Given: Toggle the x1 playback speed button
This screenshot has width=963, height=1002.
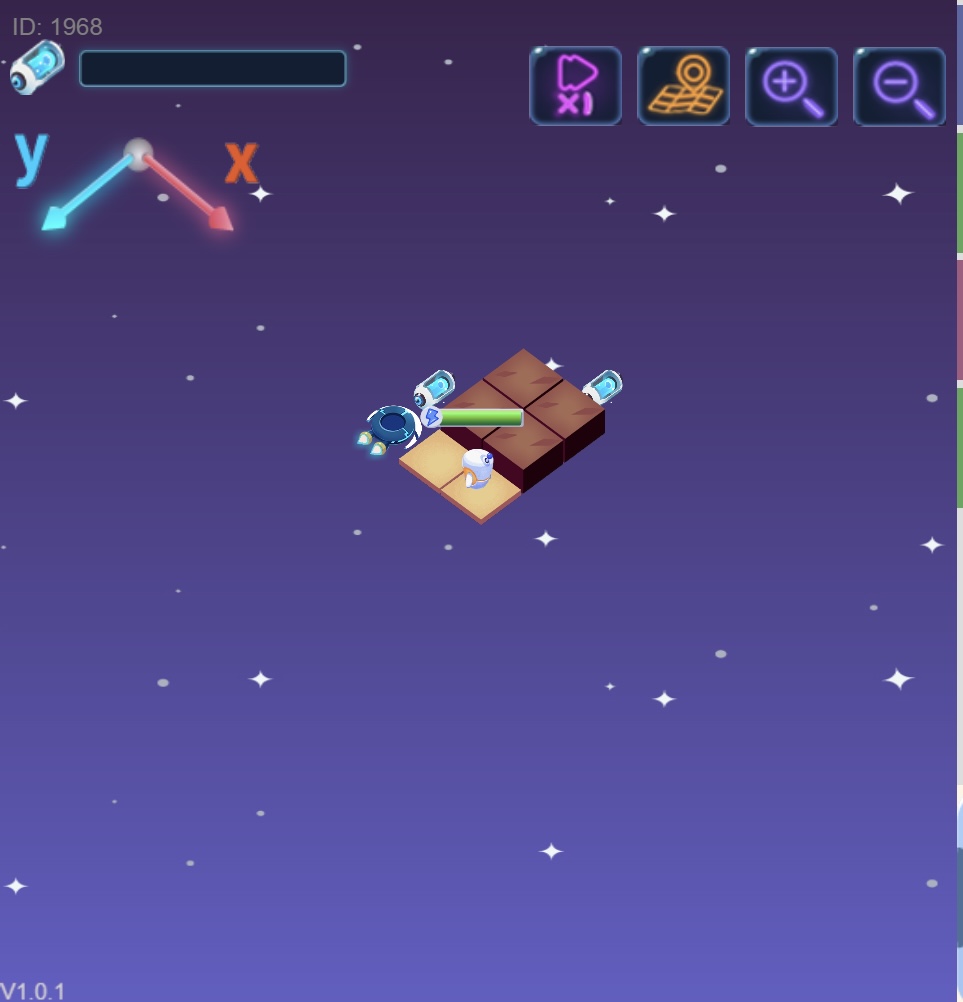Looking at the screenshot, I should [575, 86].
